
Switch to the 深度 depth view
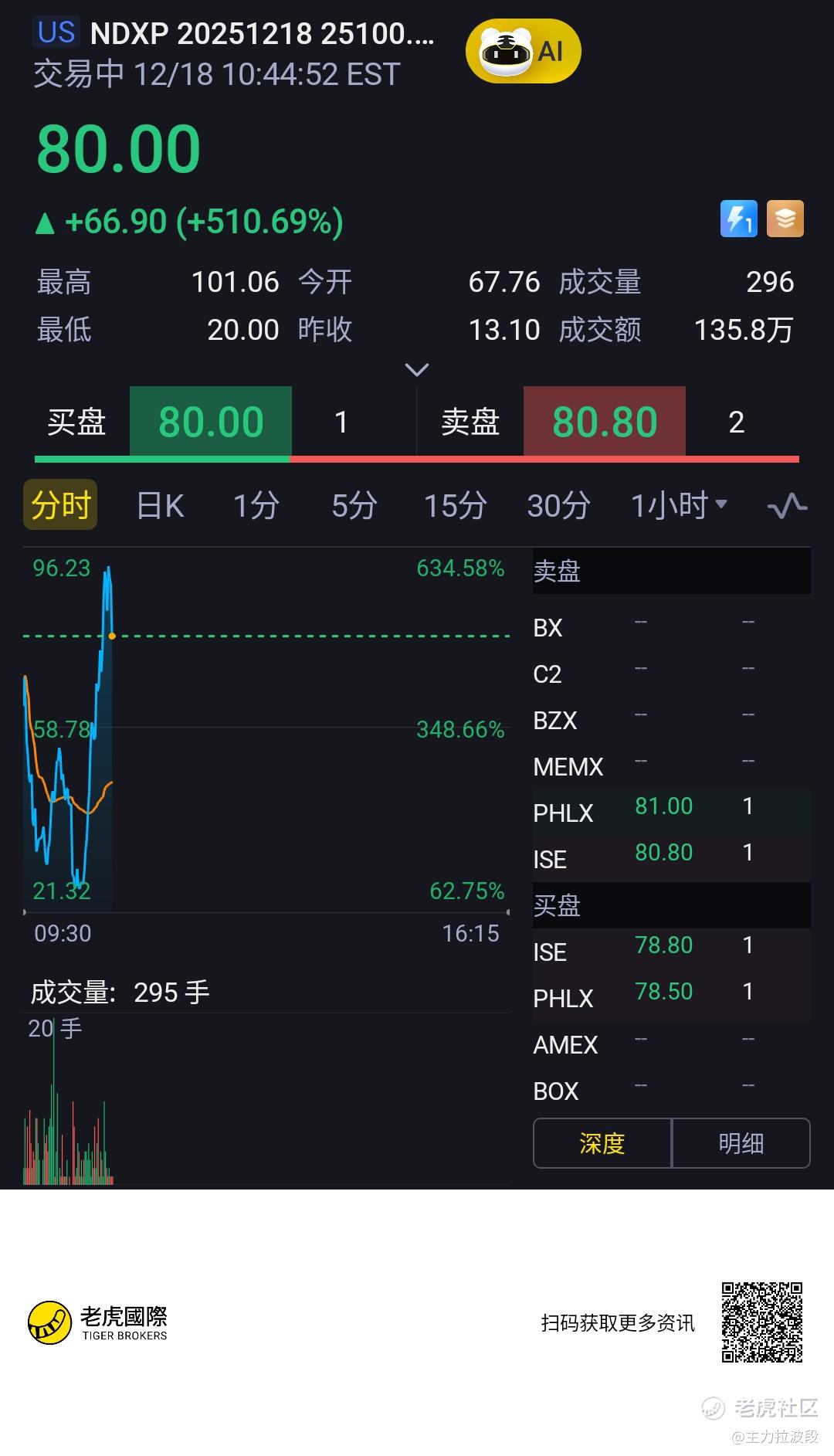(602, 1143)
